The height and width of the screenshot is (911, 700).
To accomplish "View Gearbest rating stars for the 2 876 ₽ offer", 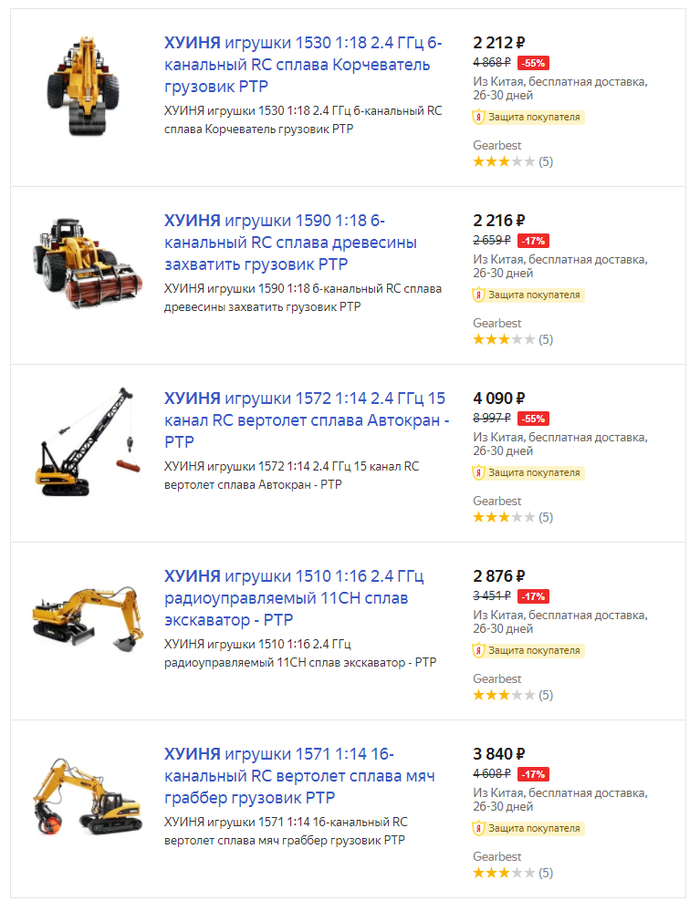I will point(504,695).
